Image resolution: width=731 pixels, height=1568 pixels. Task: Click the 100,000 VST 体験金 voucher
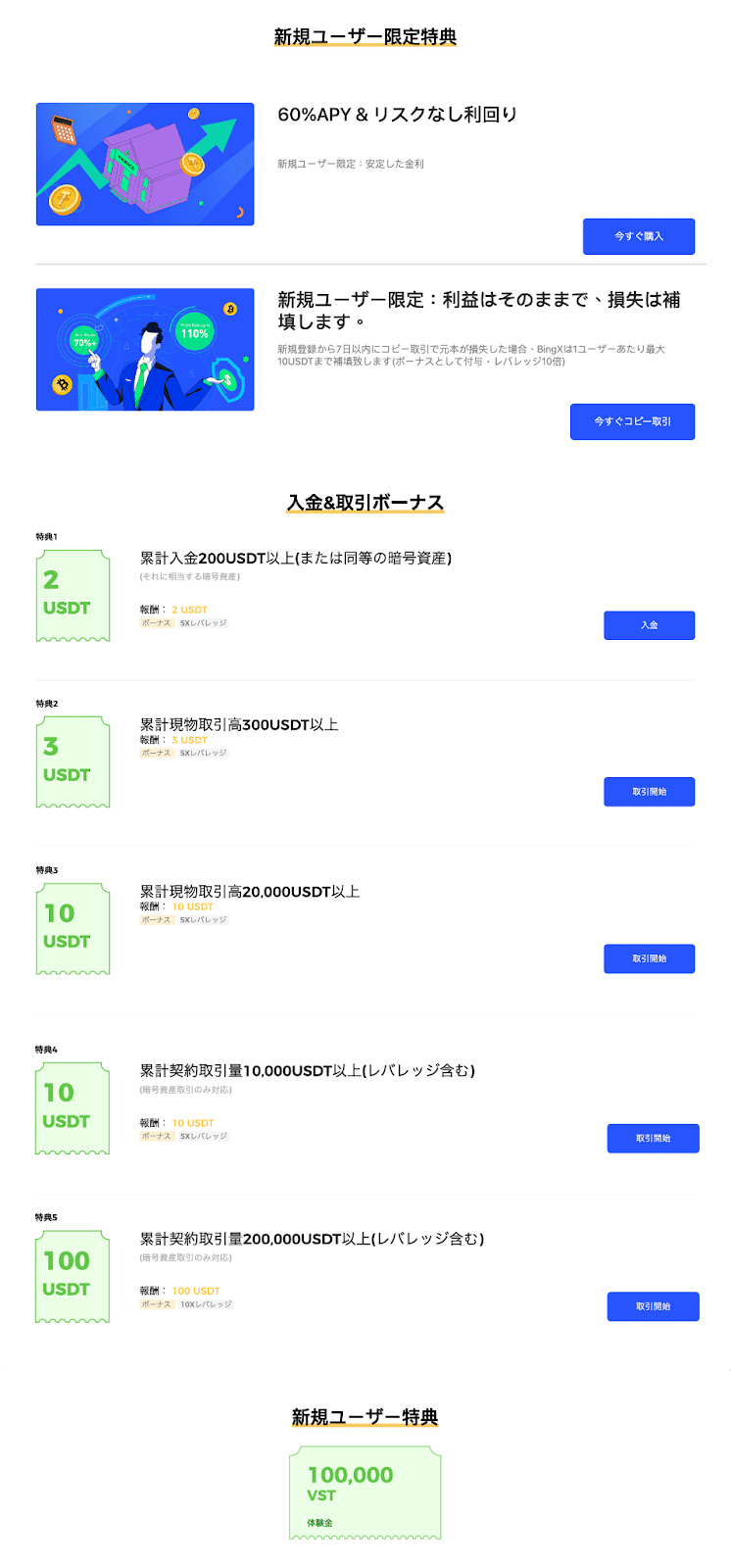coord(365,1492)
